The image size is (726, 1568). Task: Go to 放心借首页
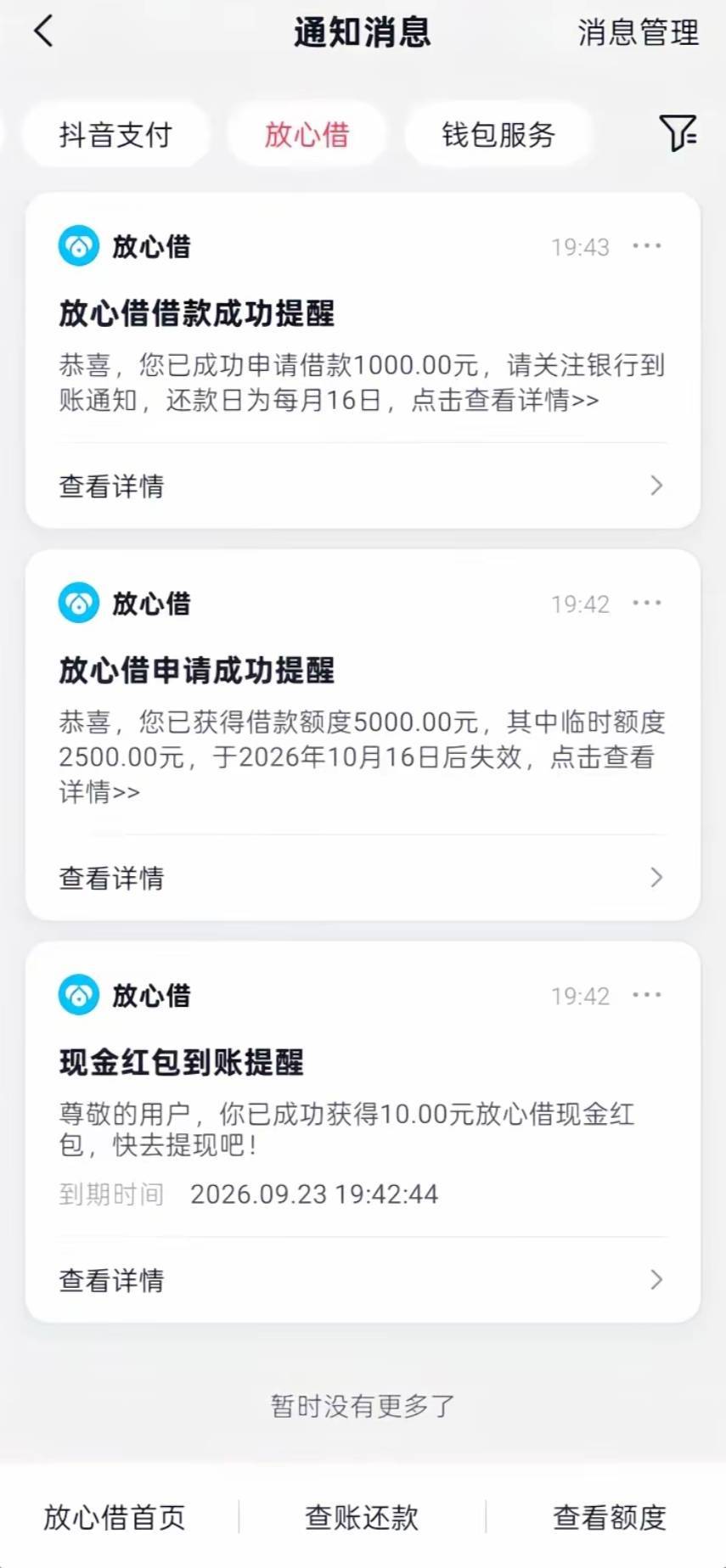(115, 1517)
